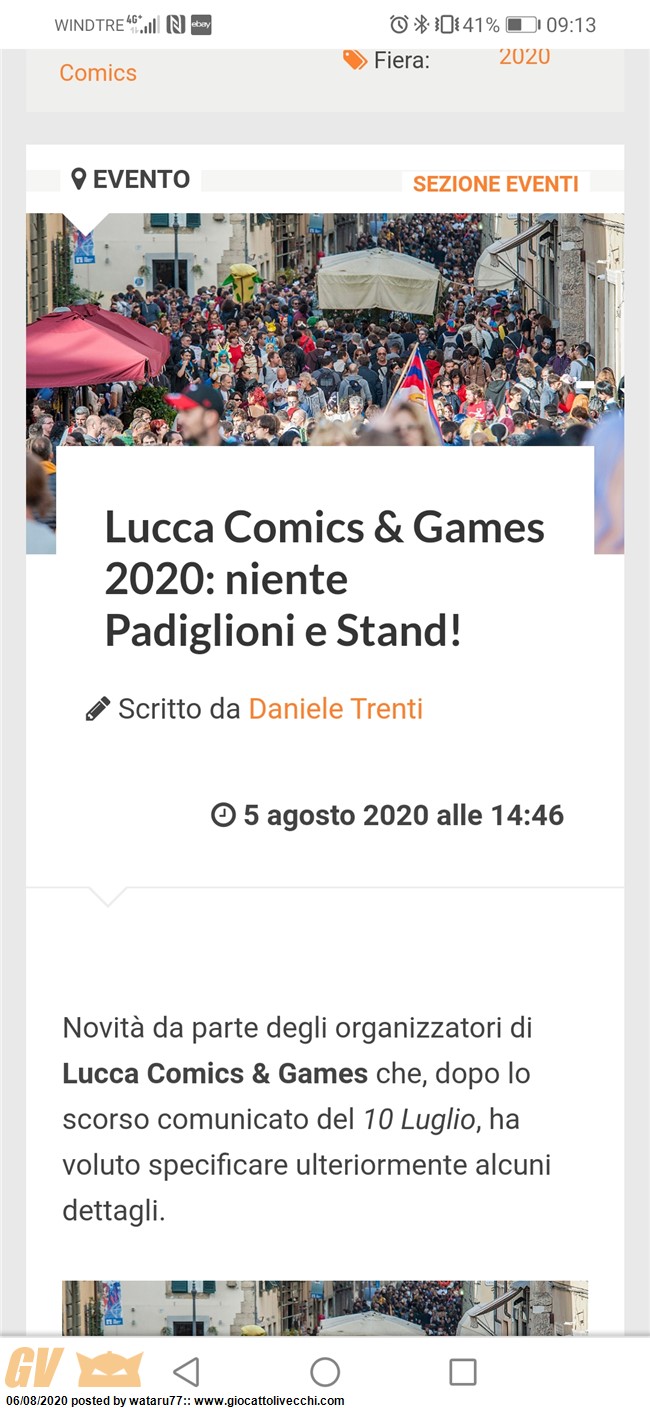
Task: Go back with the navigation bar
Action: click(187, 1371)
